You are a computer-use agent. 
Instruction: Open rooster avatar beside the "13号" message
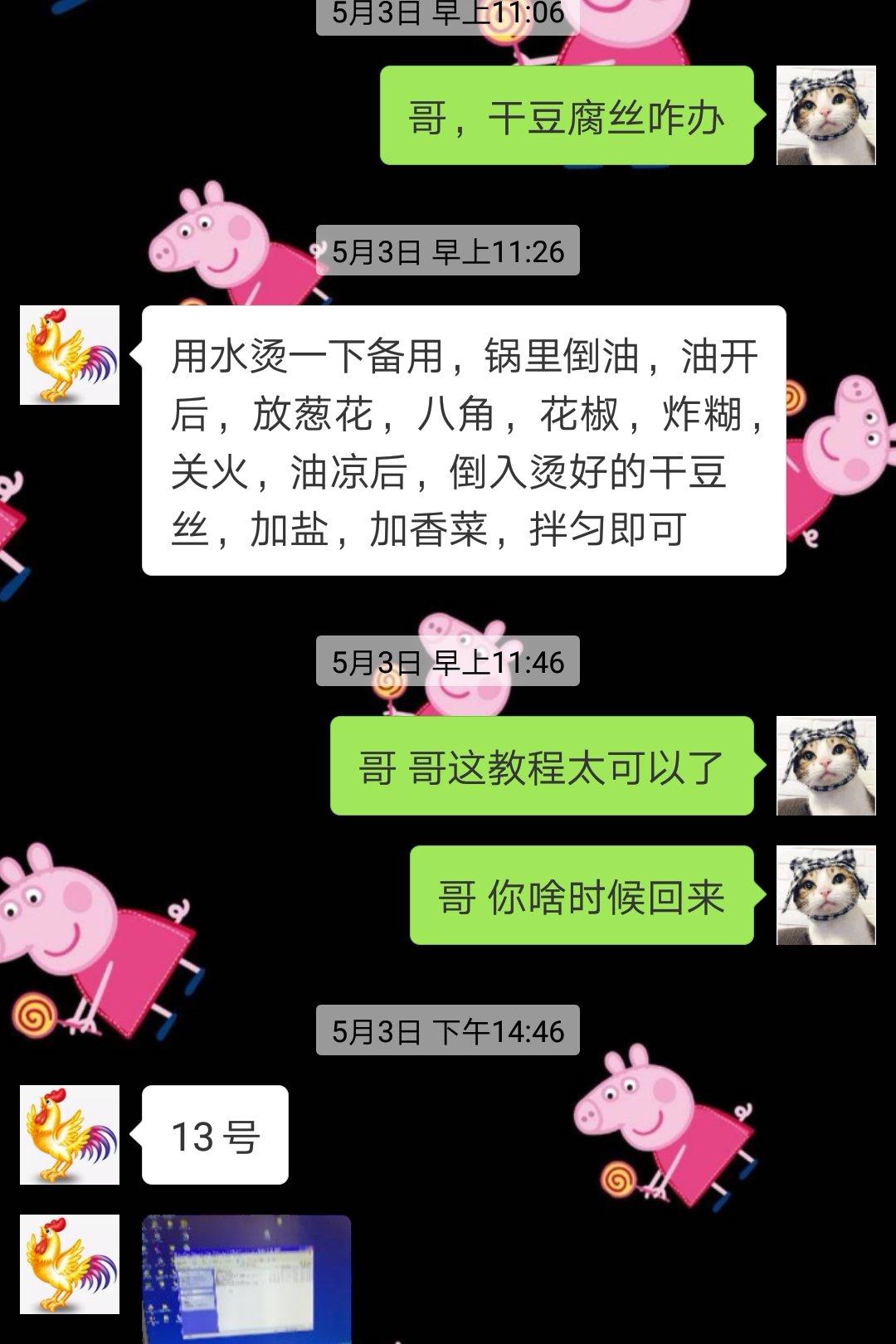point(70,1135)
